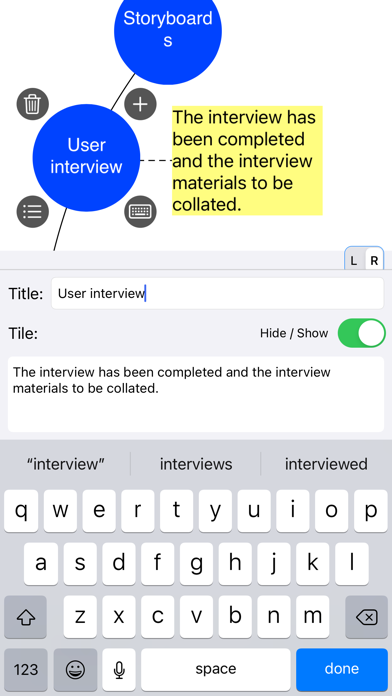Choose the "interviewed" keyboard suggestion
The width and height of the screenshot is (392, 696).
(x=326, y=464)
